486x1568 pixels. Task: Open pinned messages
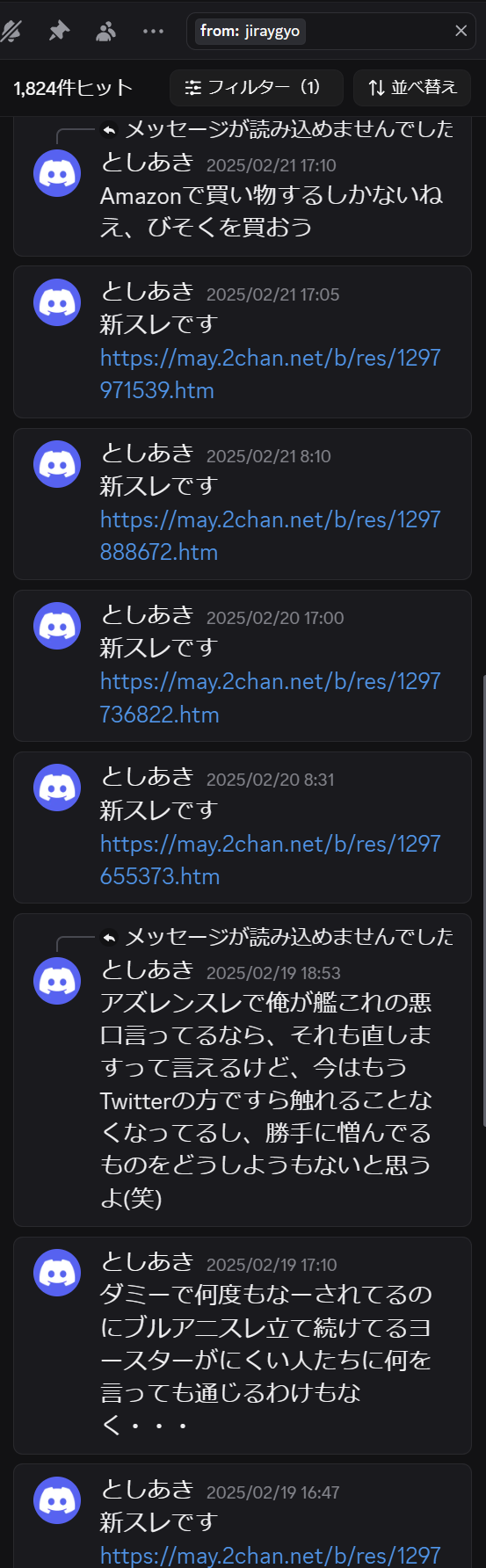59,32
